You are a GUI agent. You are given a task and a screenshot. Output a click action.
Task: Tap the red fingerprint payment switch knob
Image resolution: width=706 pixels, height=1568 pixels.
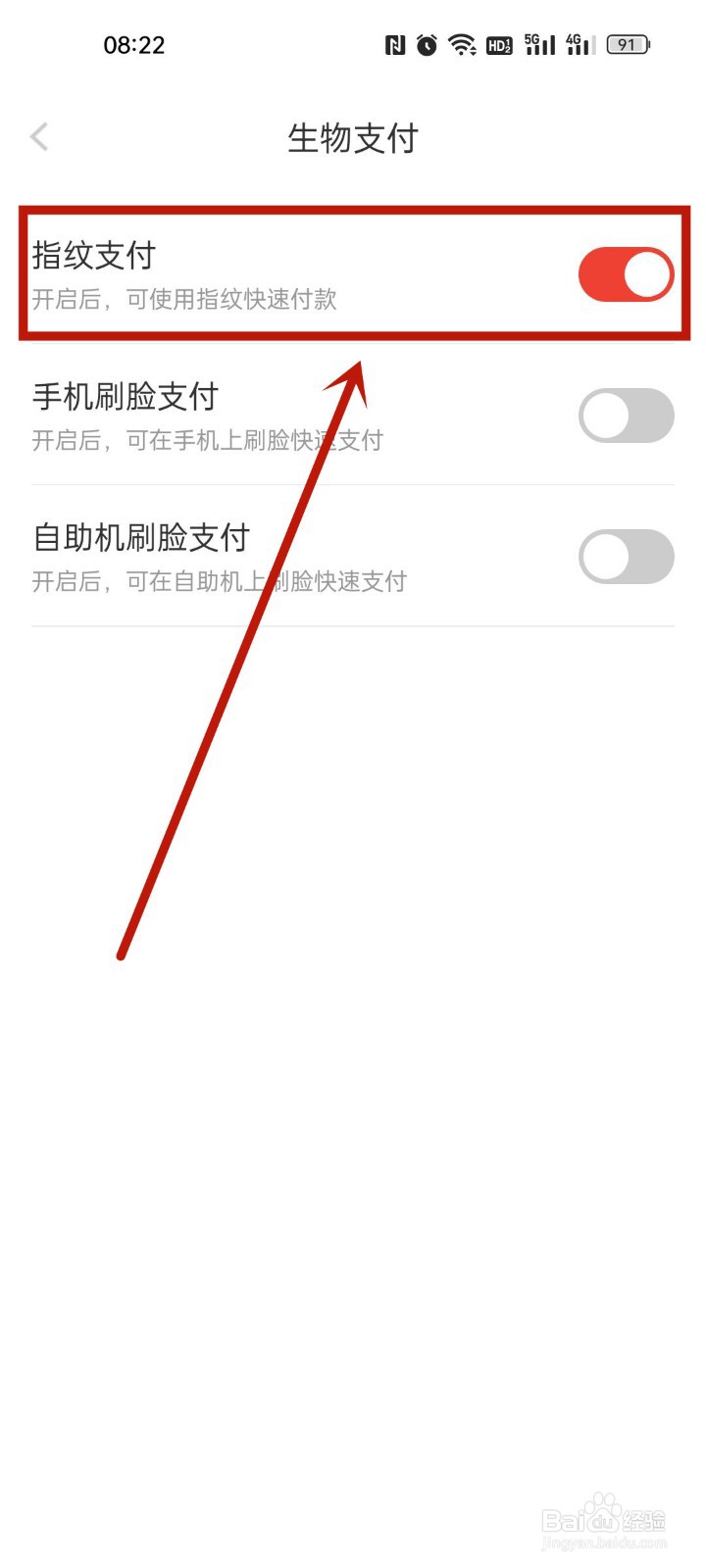(x=647, y=274)
